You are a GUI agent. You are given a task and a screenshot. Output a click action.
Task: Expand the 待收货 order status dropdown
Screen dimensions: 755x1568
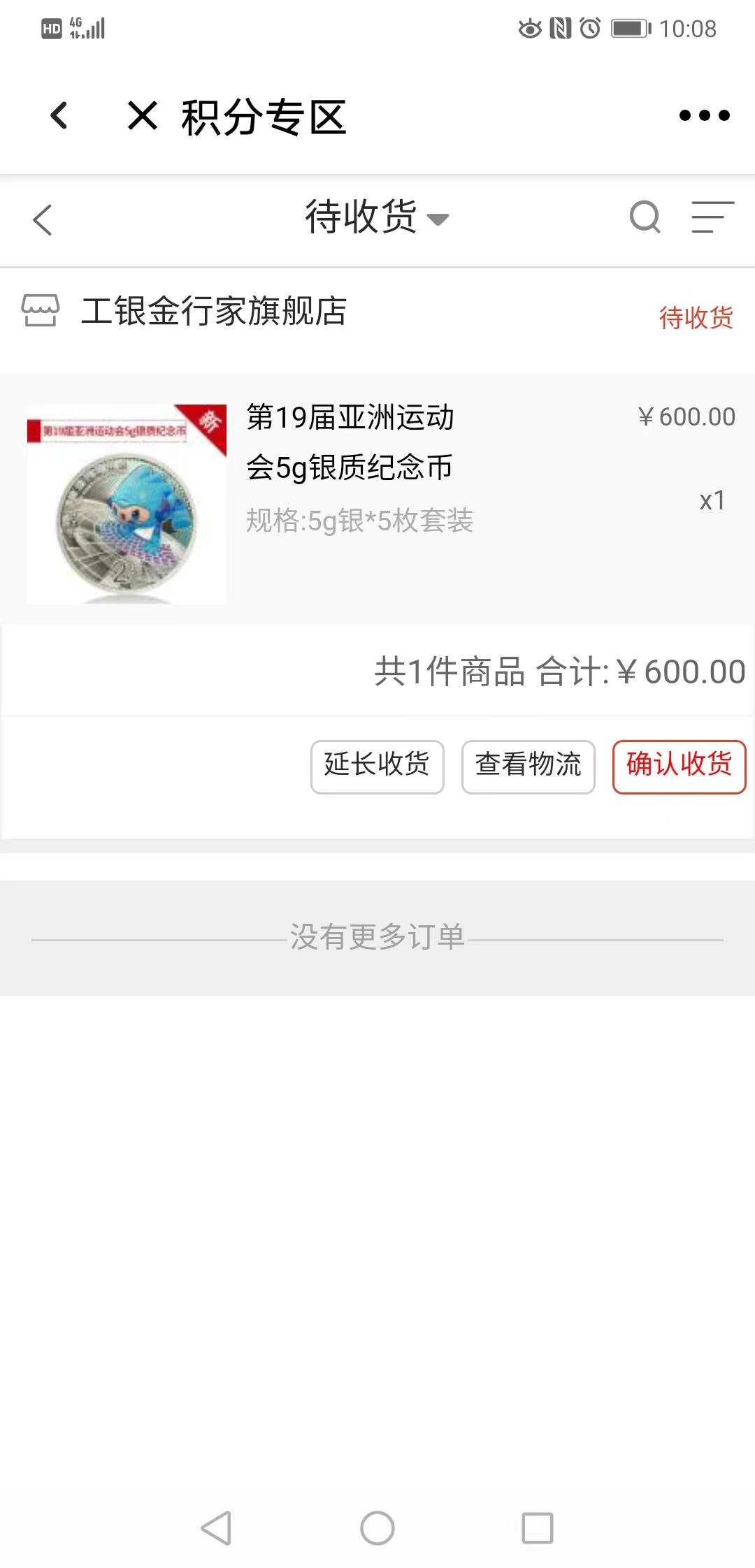[377, 217]
